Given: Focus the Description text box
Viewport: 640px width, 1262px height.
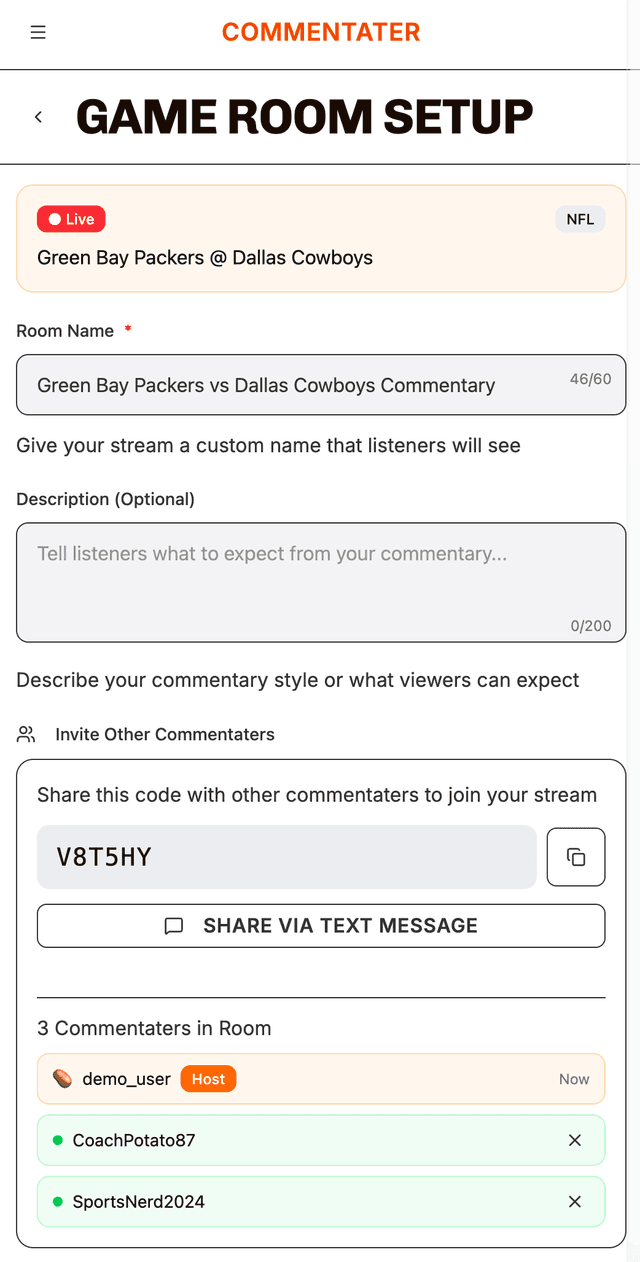Looking at the screenshot, I should pyautogui.click(x=320, y=581).
